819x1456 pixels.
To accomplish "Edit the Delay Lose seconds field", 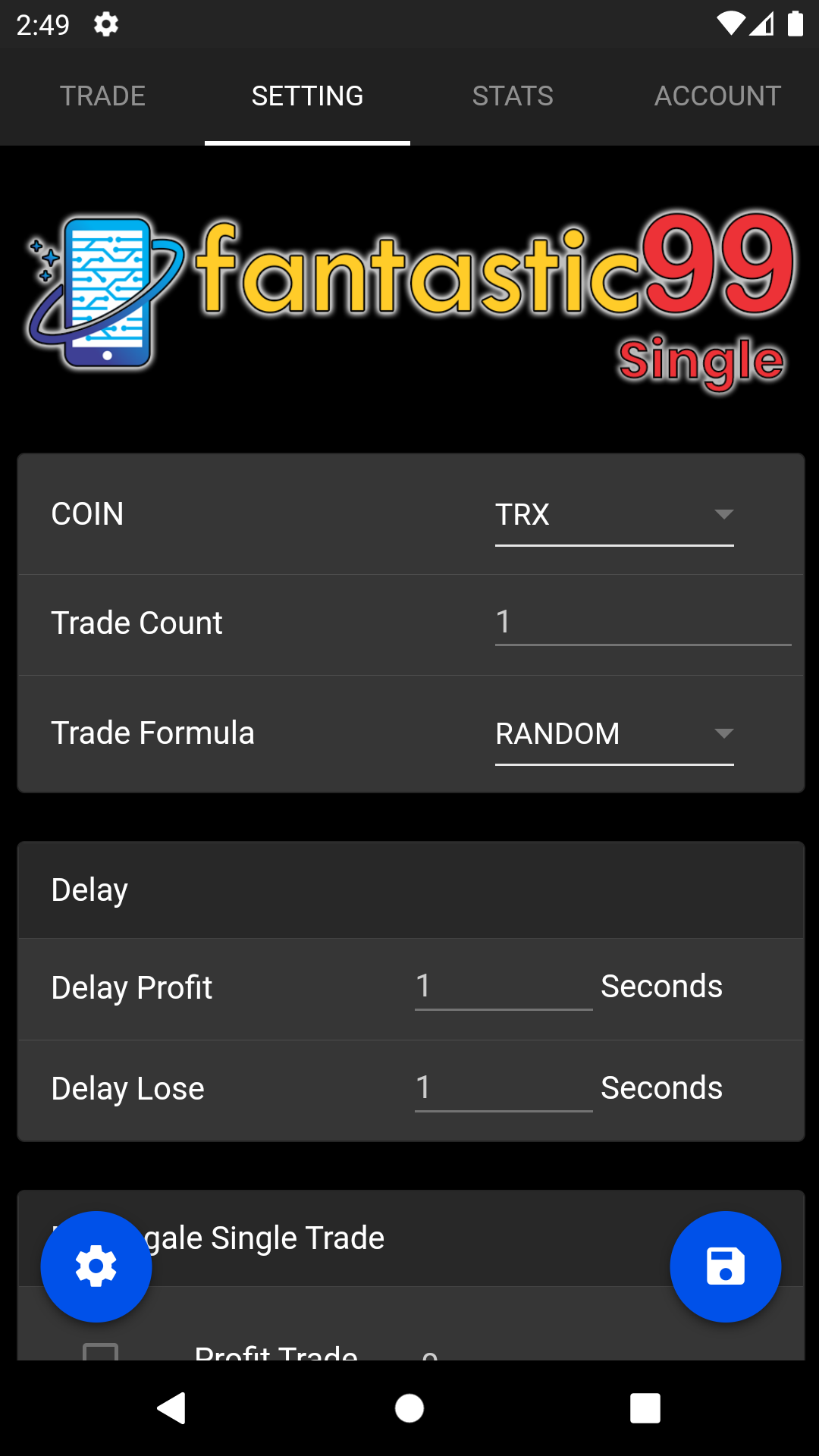I will tap(503, 1089).
